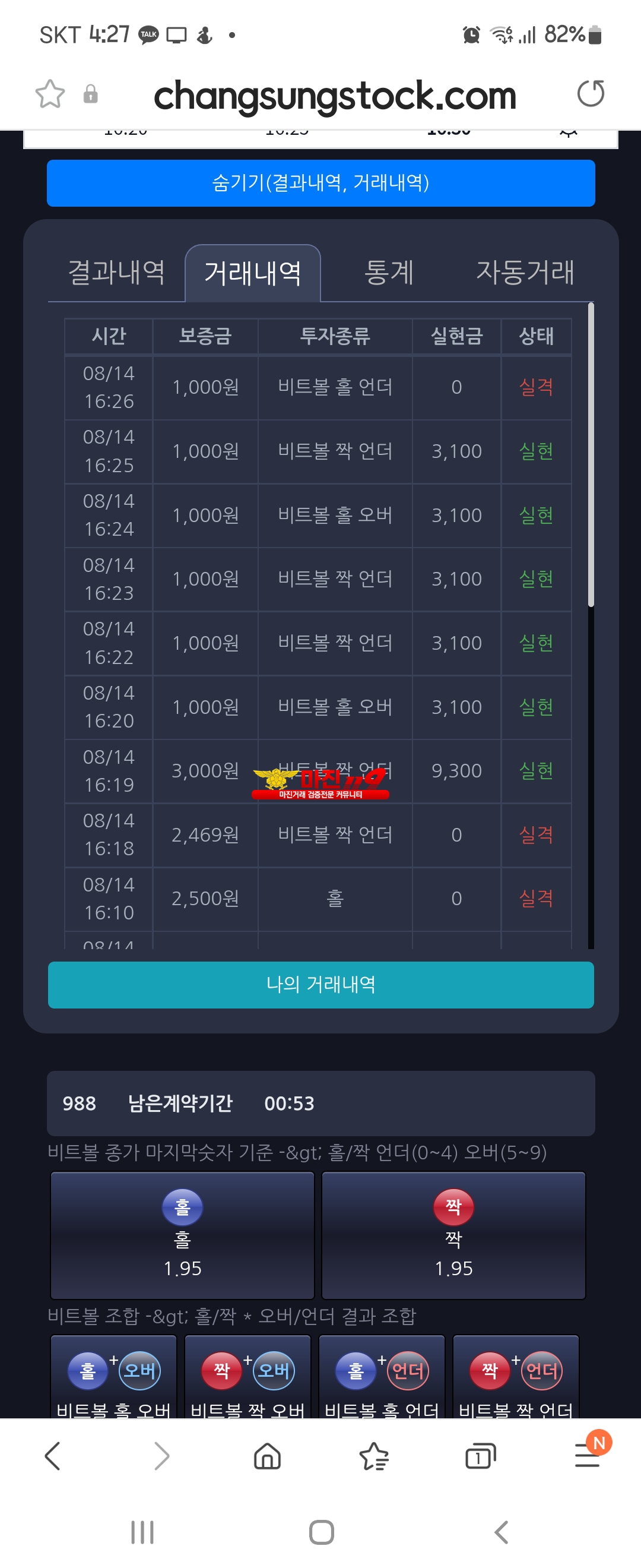The height and width of the screenshot is (1568, 641).
Task: Open the browser bookmarks list
Action: [373, 1456]
